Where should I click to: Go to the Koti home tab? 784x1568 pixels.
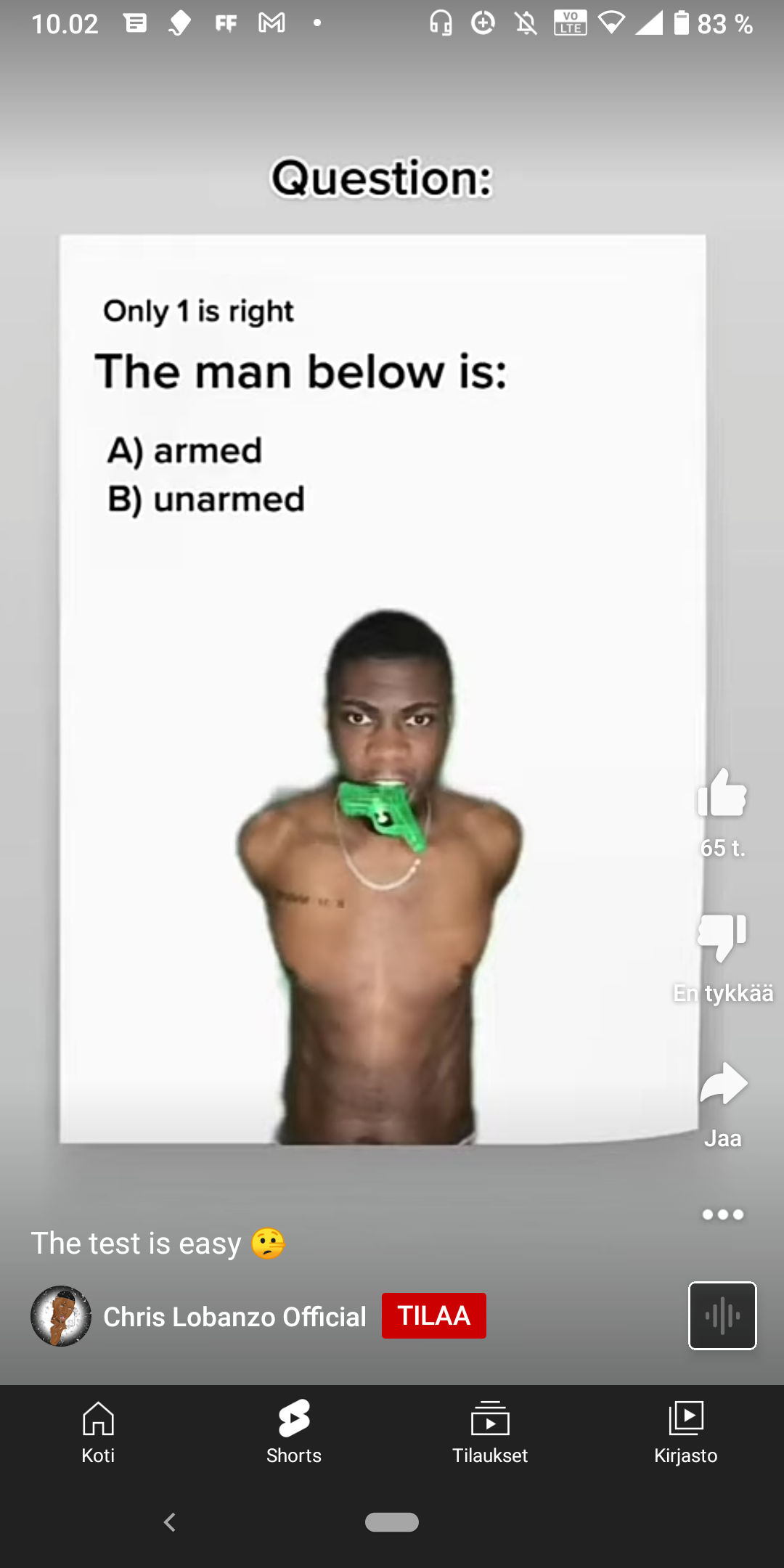[98, 1432]
